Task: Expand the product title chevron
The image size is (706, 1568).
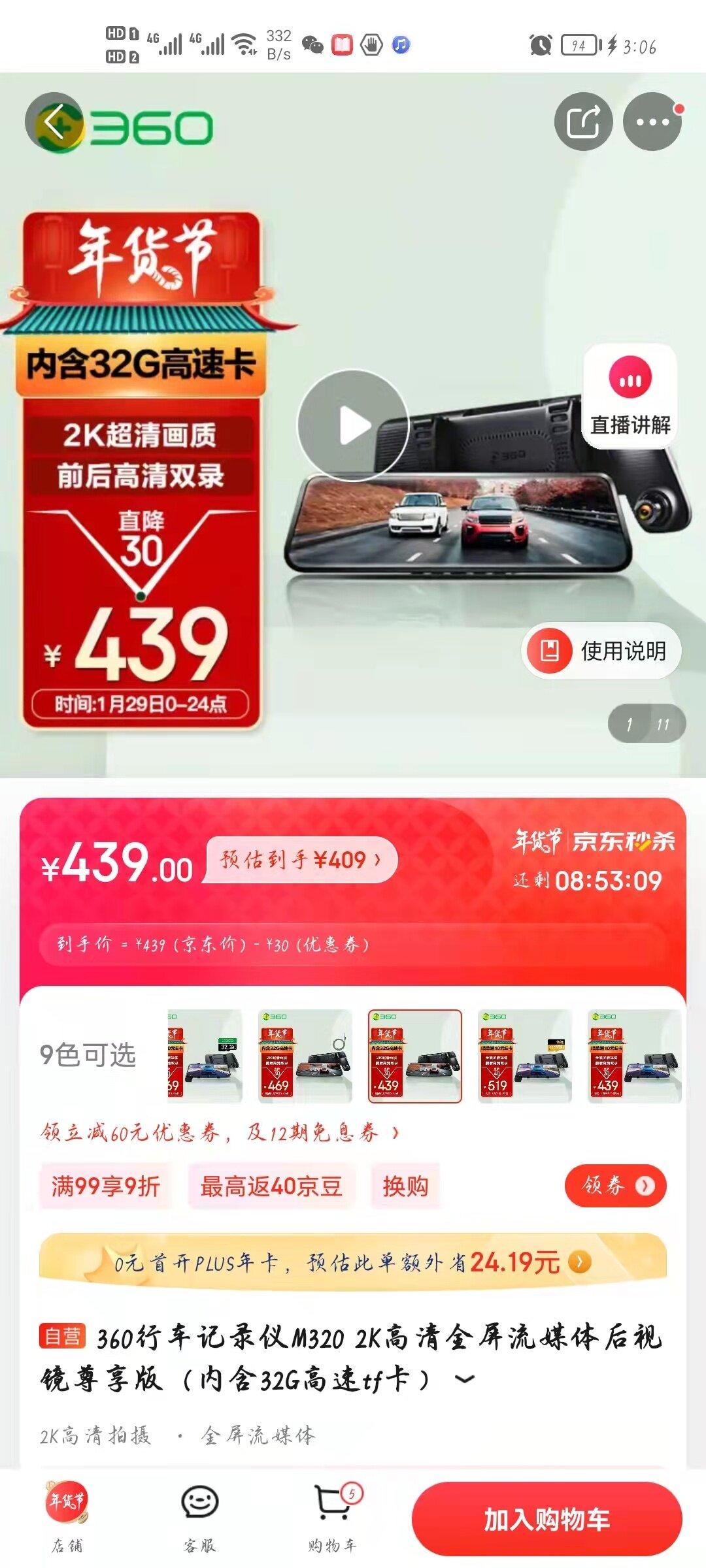Action: pos(465,1379)
